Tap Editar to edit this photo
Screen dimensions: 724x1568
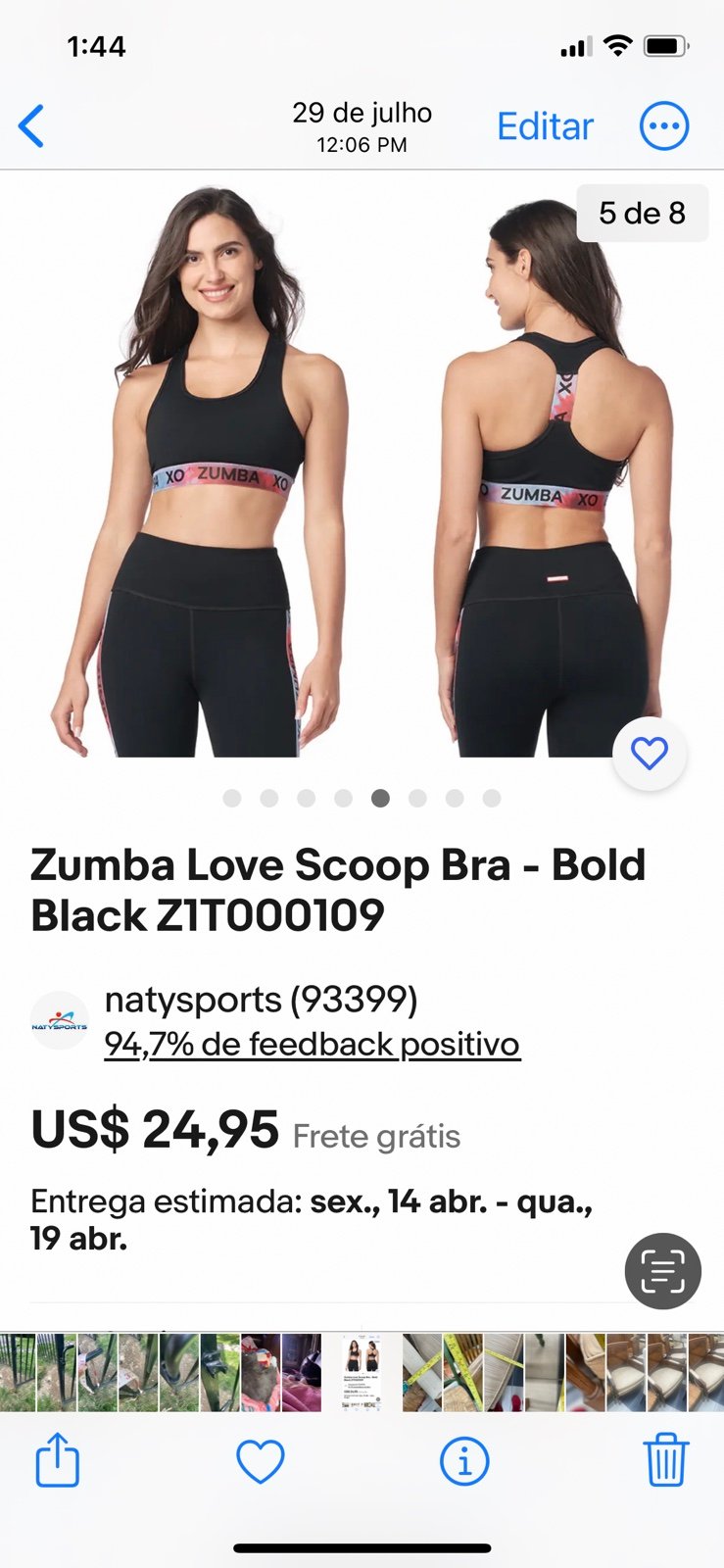click(545, 126)
